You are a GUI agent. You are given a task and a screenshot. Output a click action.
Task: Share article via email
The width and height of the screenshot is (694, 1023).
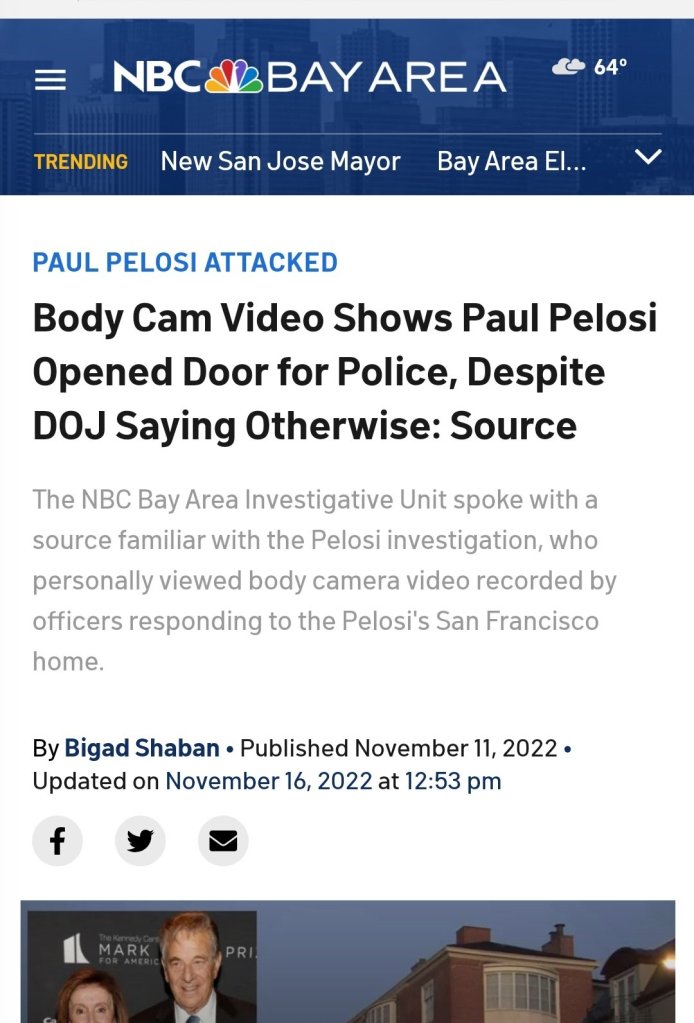point(223,841)
